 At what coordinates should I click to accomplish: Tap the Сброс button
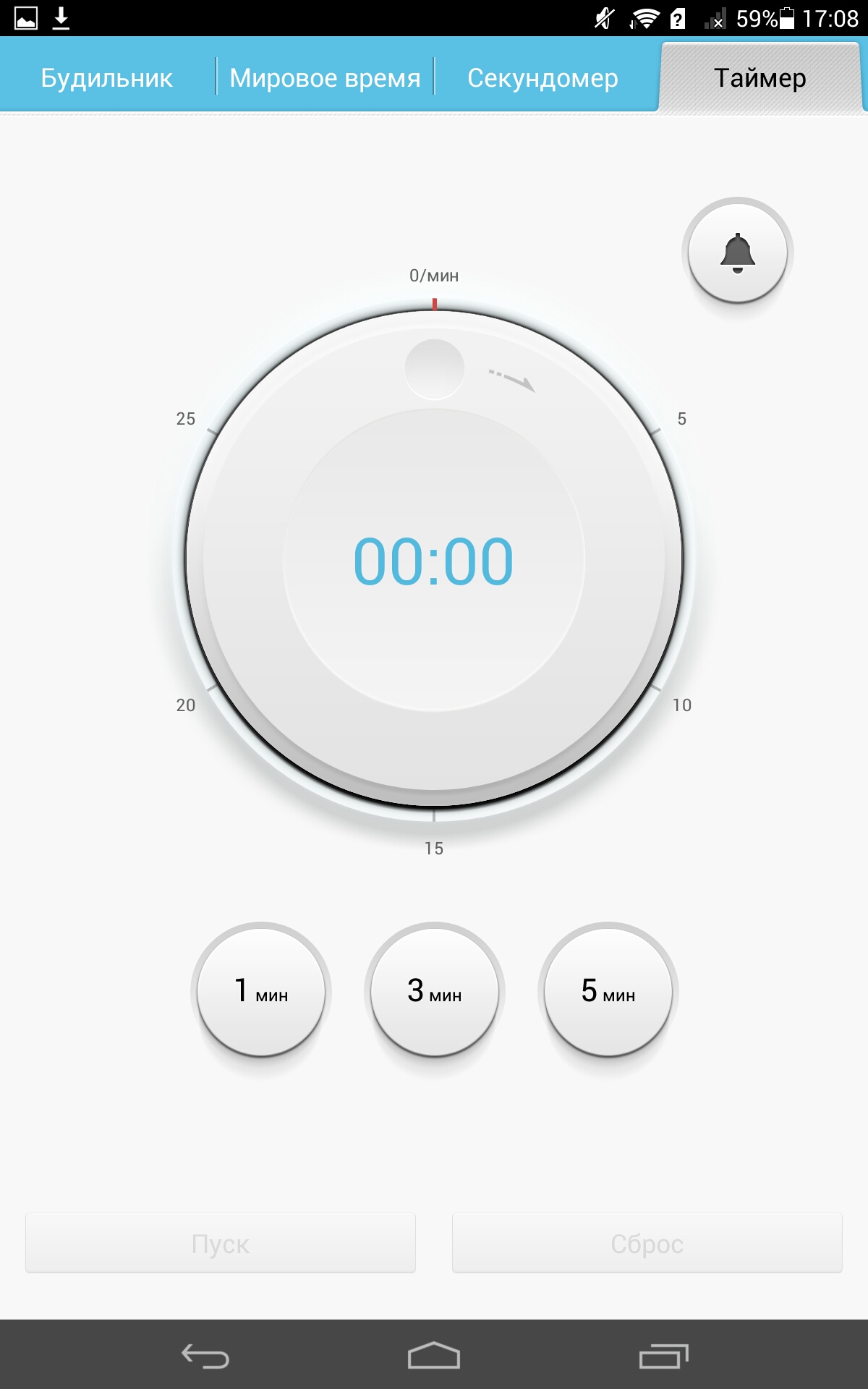tap(647, 1243)
